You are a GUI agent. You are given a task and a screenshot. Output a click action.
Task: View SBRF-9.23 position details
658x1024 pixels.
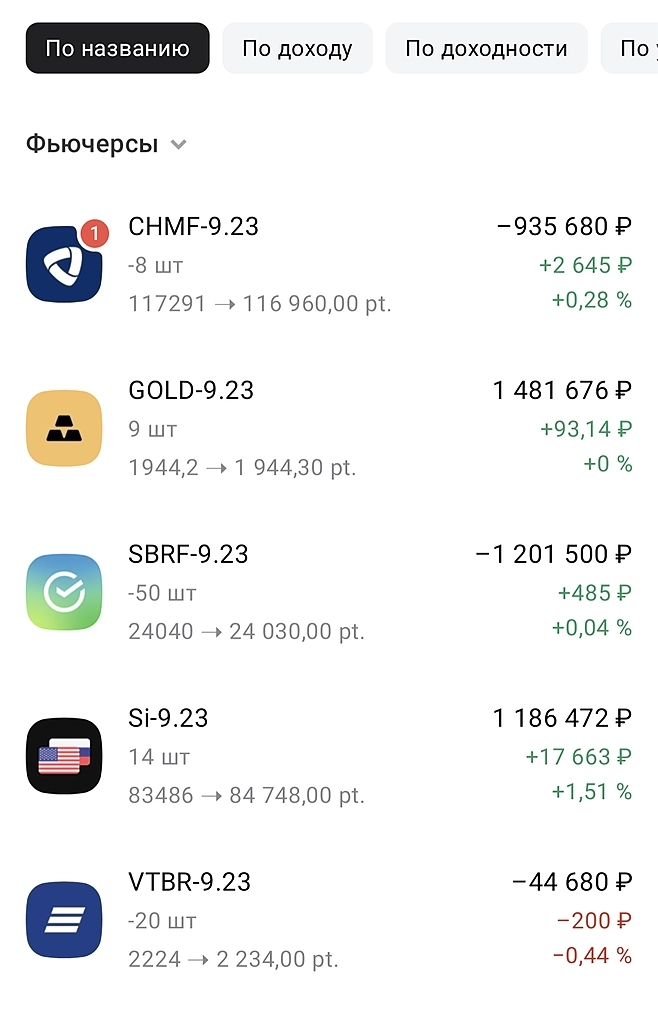click(x=329, y=593)
